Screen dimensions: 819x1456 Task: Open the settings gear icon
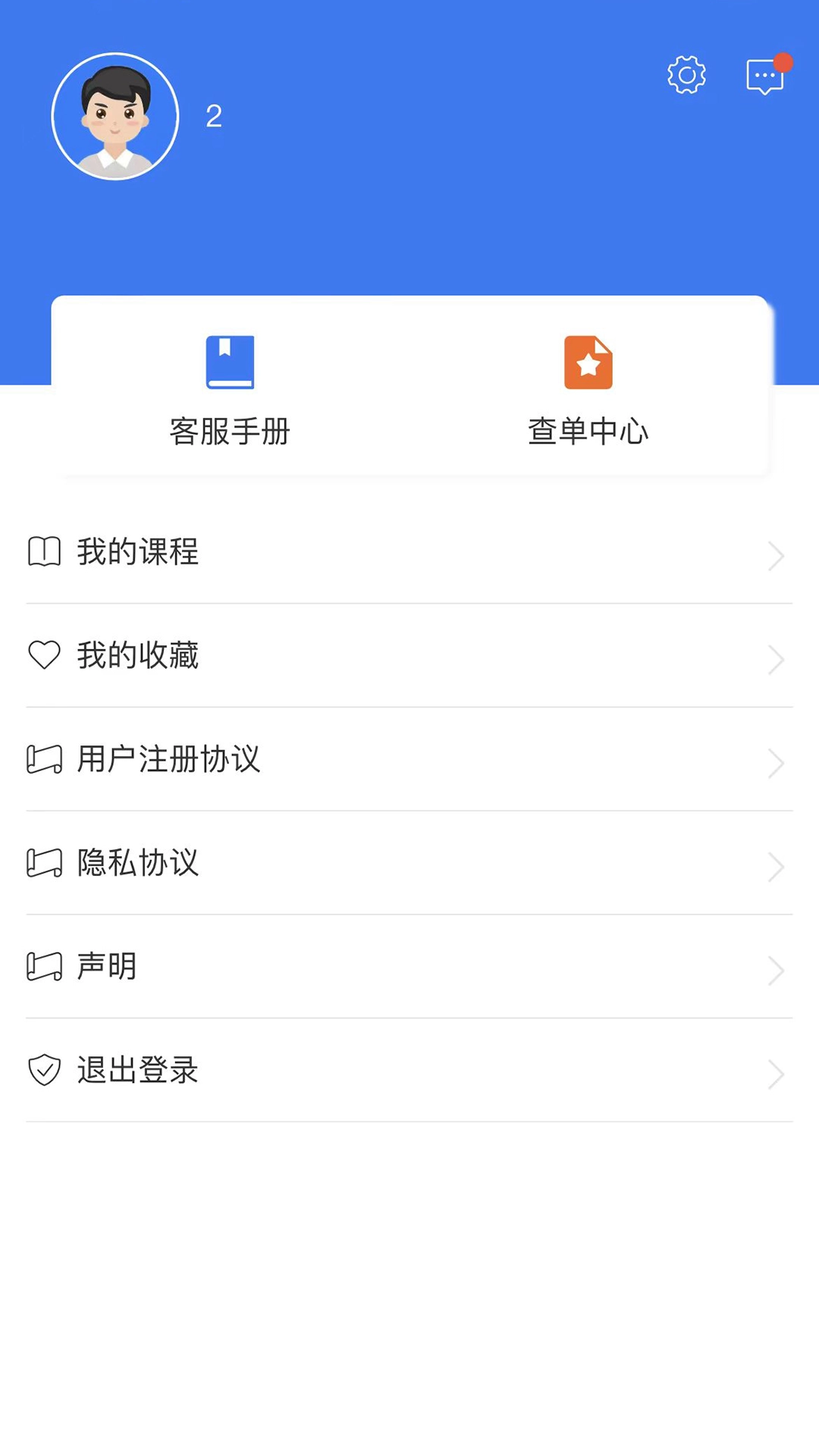pyautogui.click(x=686, y=75)
